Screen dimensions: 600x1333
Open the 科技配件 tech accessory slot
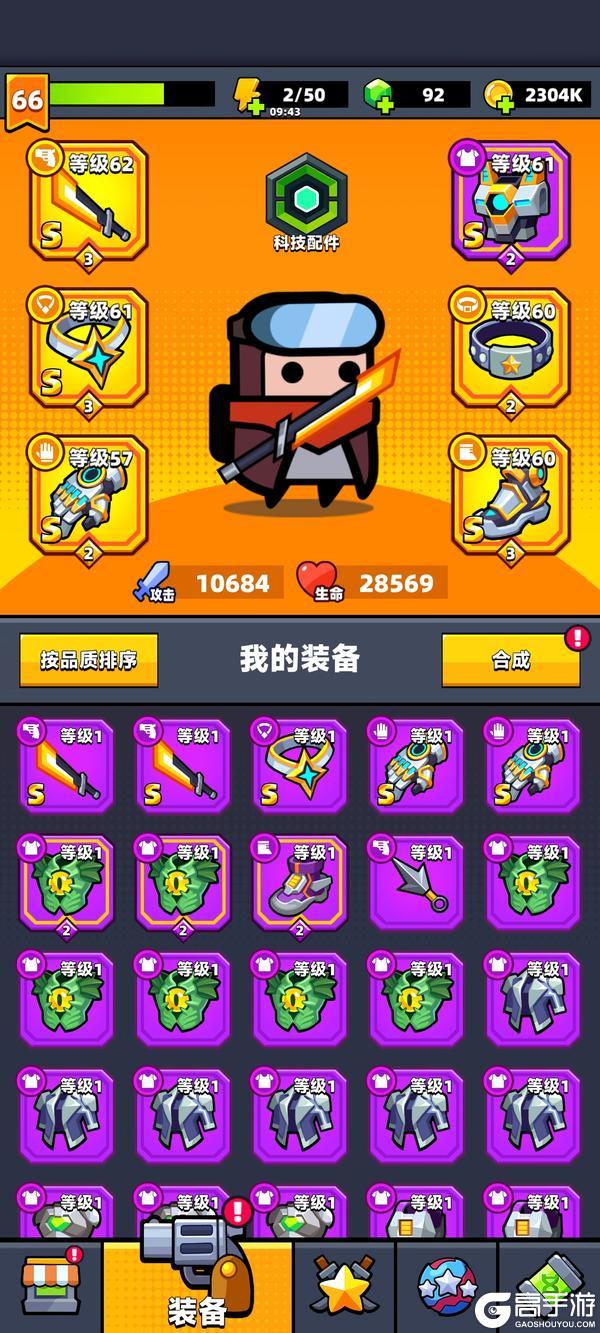[x=306, y=198]
